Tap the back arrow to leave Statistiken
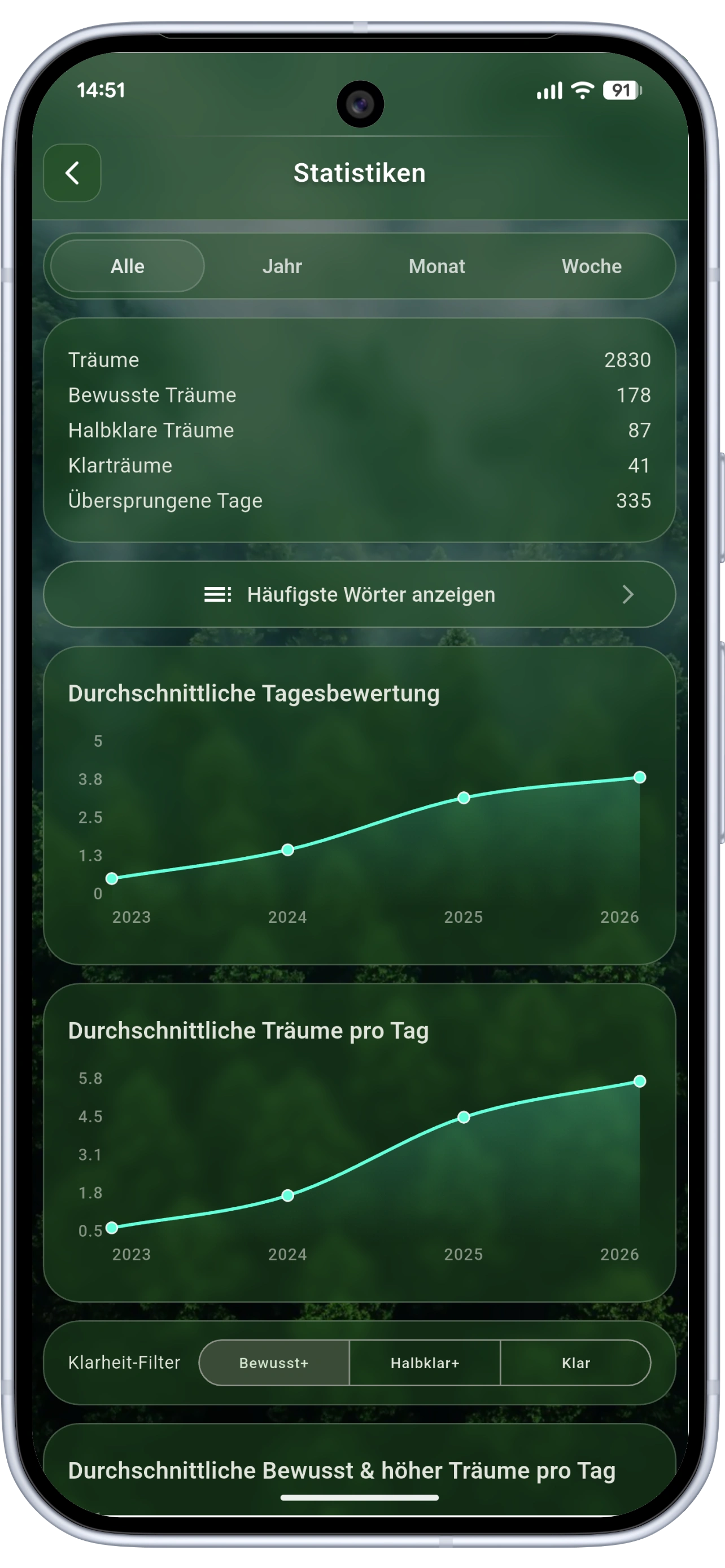 click(72, 173)
